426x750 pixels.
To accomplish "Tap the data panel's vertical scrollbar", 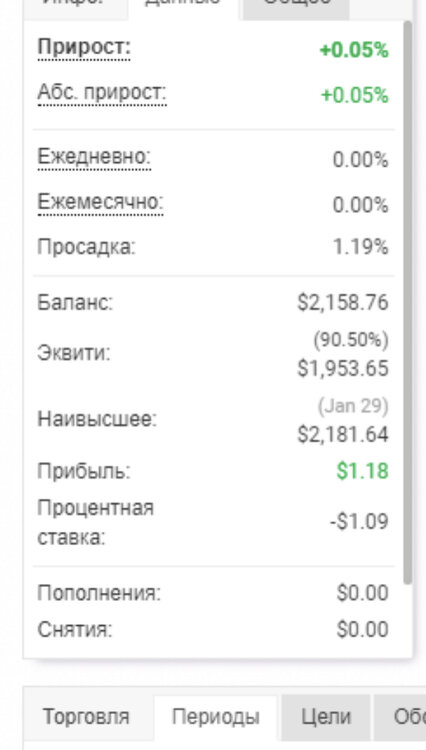I will coord(407,302).
